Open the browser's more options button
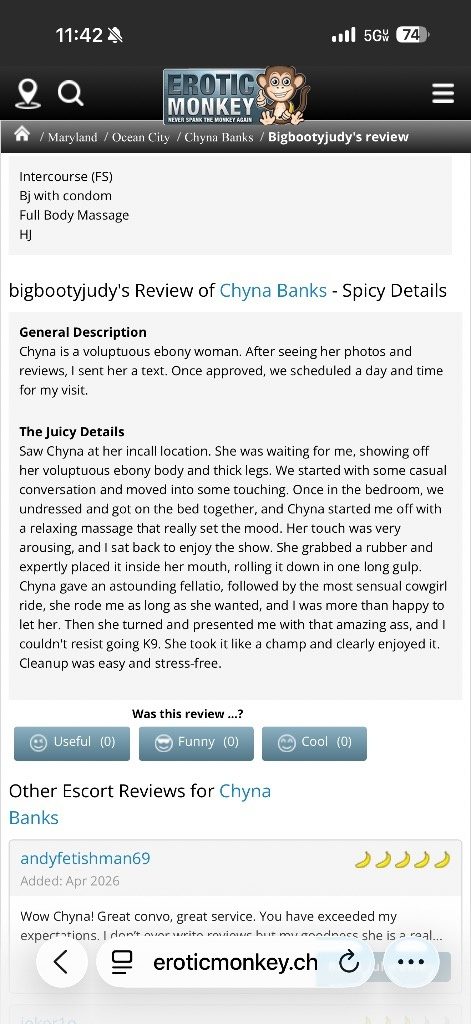Image resolution: width=471 pixels, height=1024 pixels. click(411, 961)
